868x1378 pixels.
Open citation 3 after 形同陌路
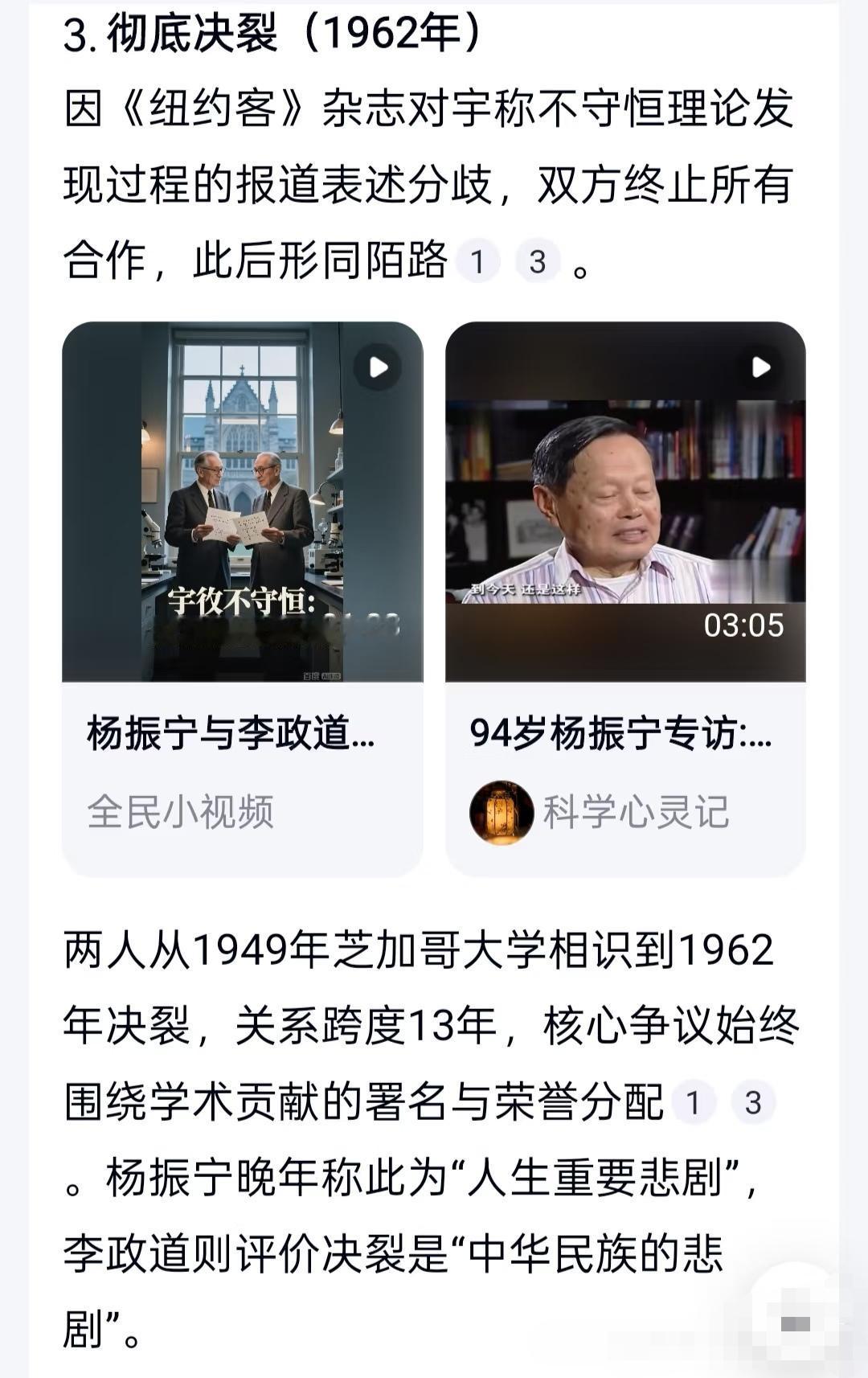[x=538, y=262]
